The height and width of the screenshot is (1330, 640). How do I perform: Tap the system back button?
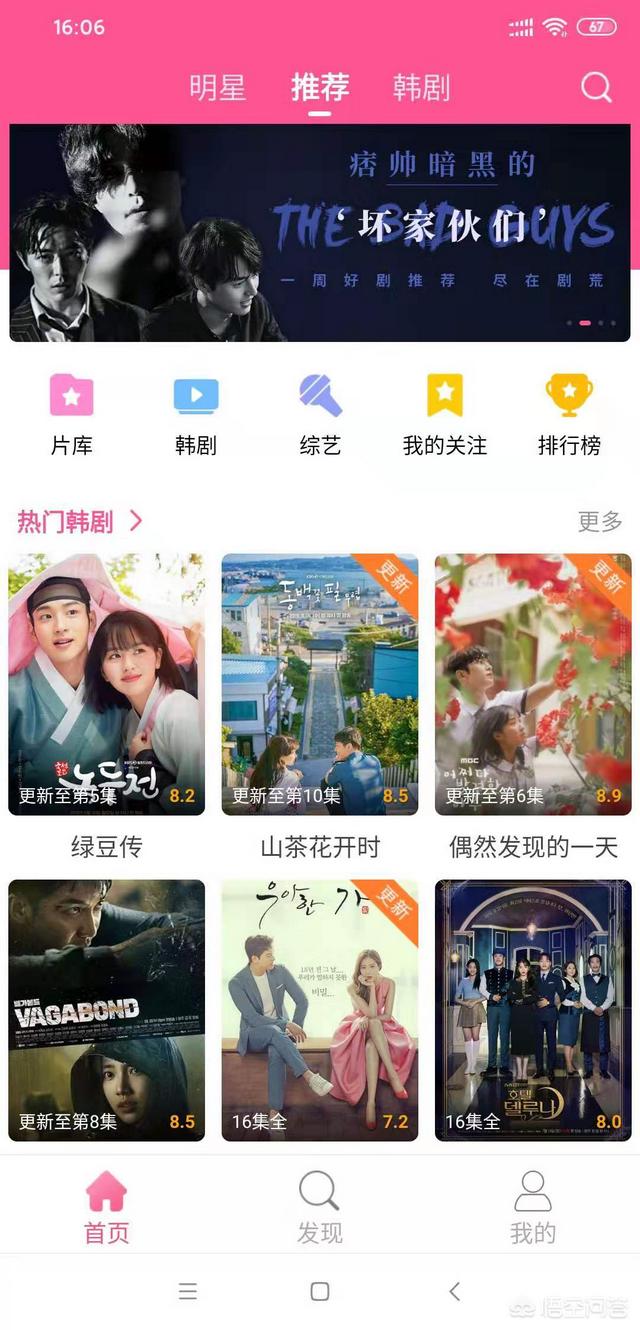click(x=455, y=1291)
